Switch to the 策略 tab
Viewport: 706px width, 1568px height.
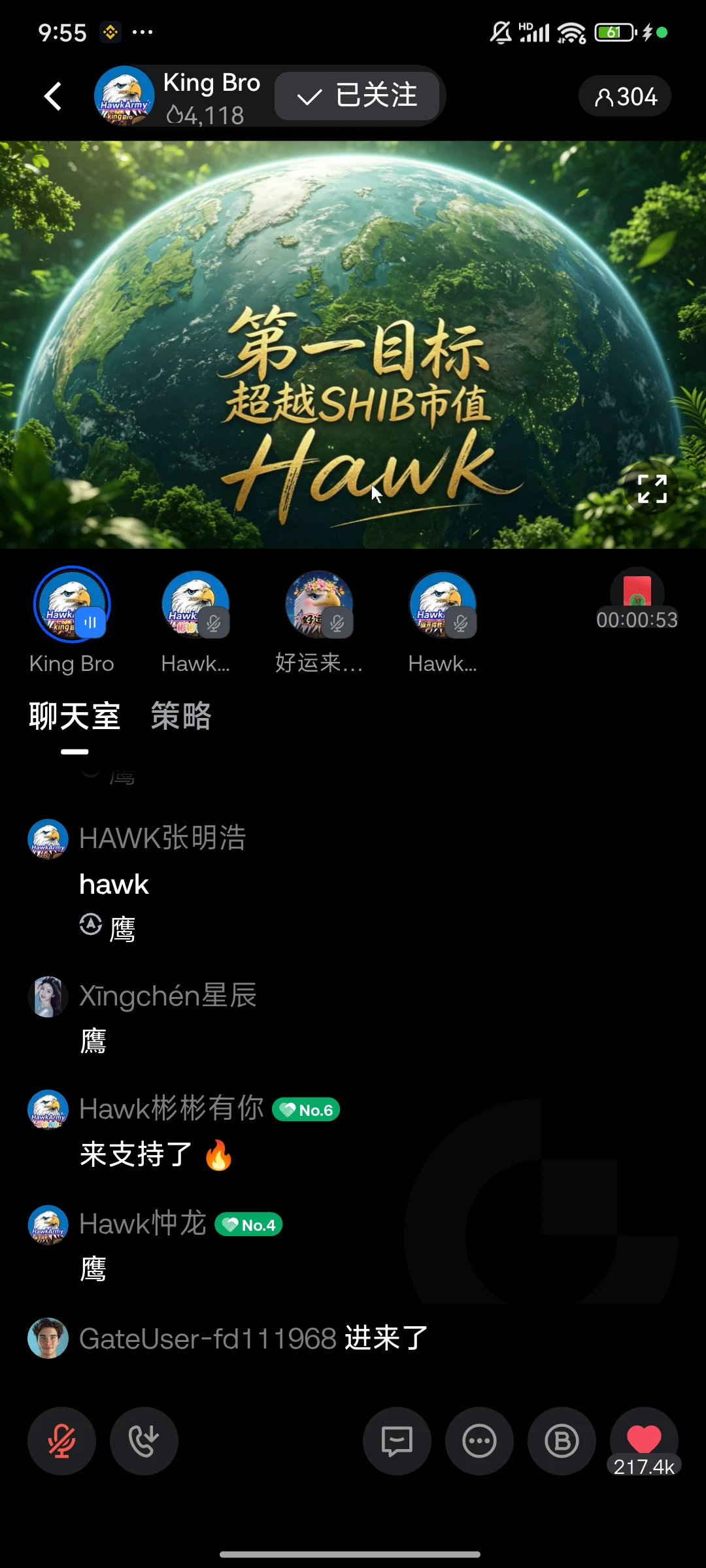[x=181, y=716]
